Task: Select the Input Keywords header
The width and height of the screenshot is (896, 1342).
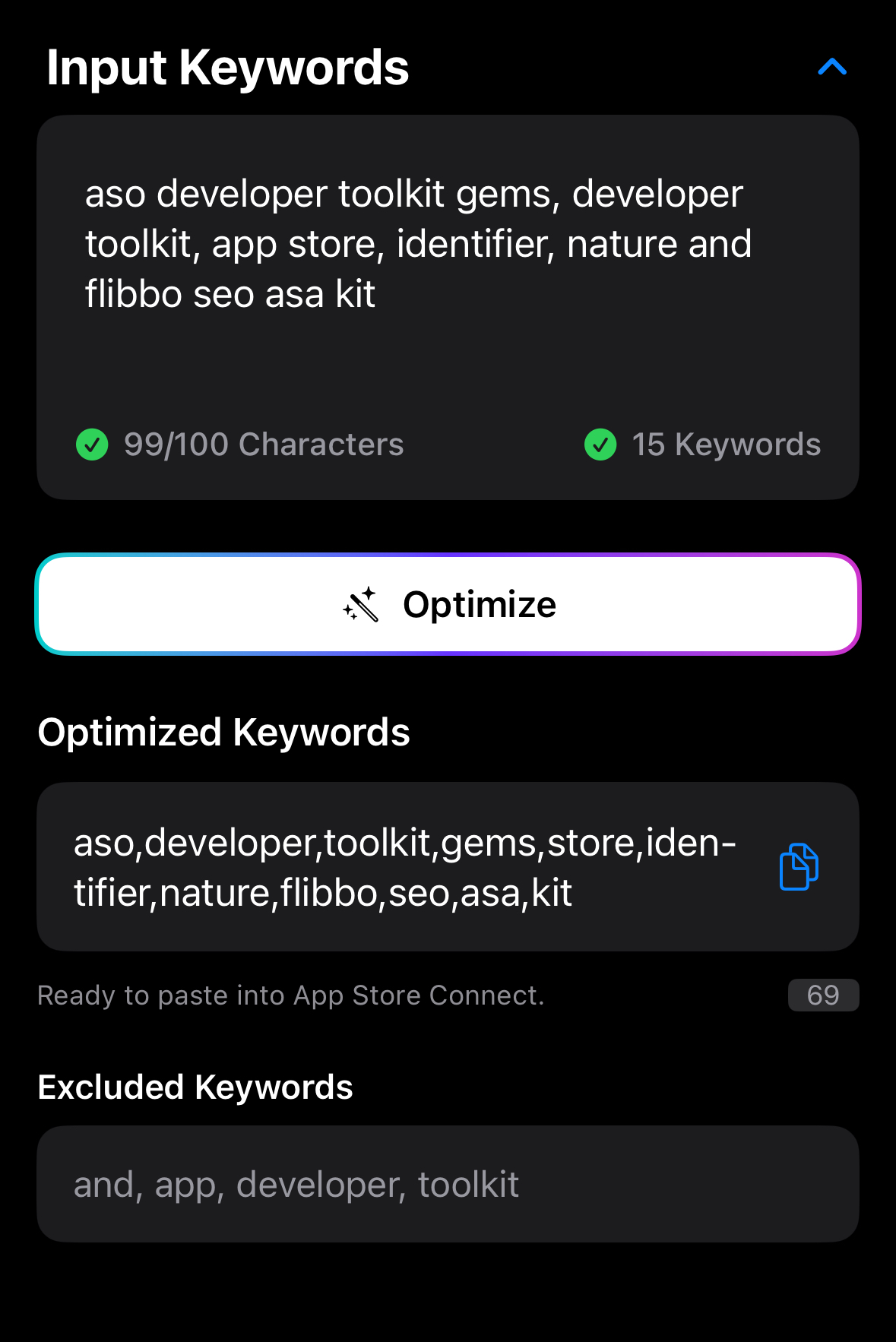Action: [x=226, y=67]
